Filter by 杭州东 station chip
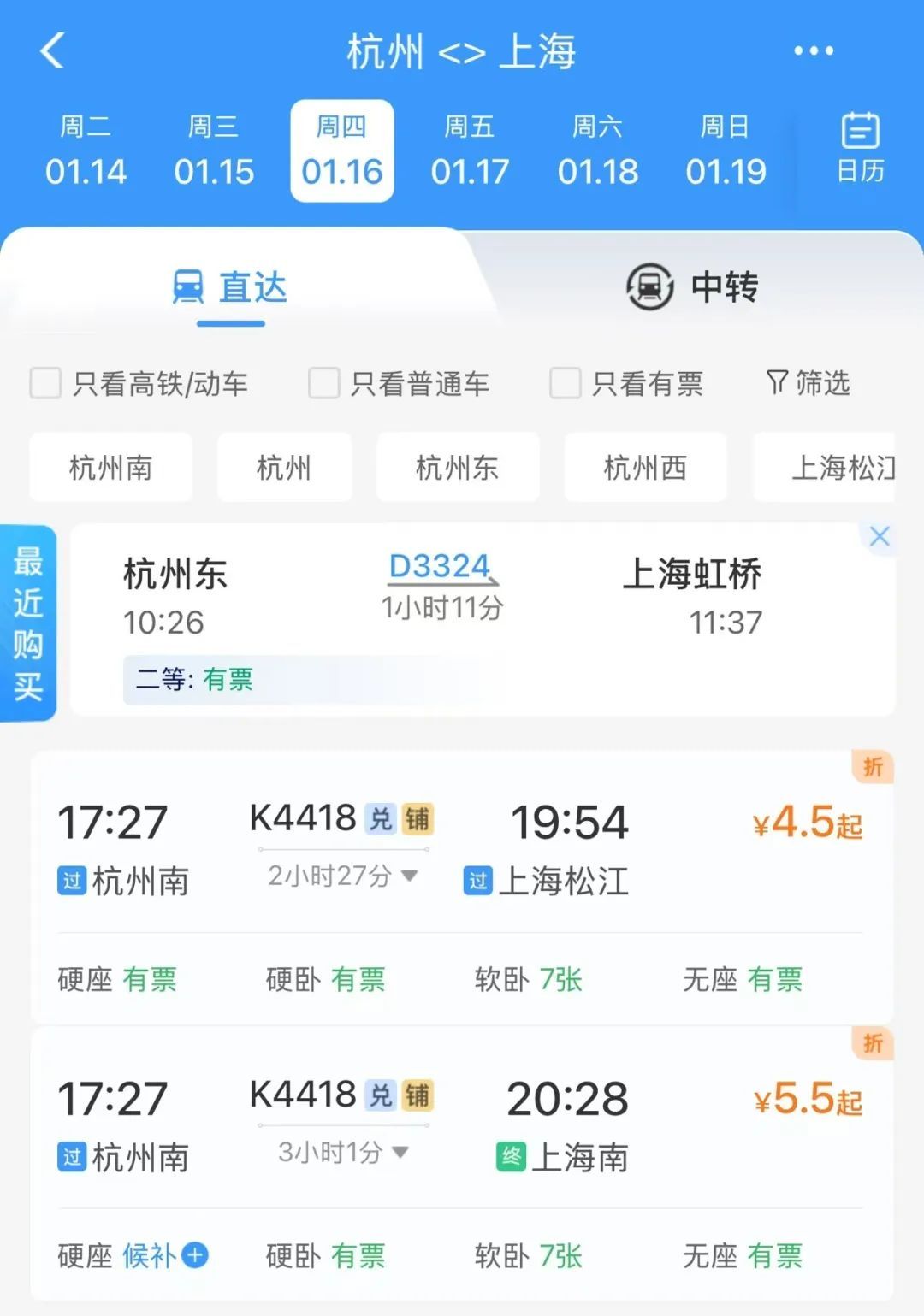This screenshot has height=1316, width=924. tap(457, 467)
